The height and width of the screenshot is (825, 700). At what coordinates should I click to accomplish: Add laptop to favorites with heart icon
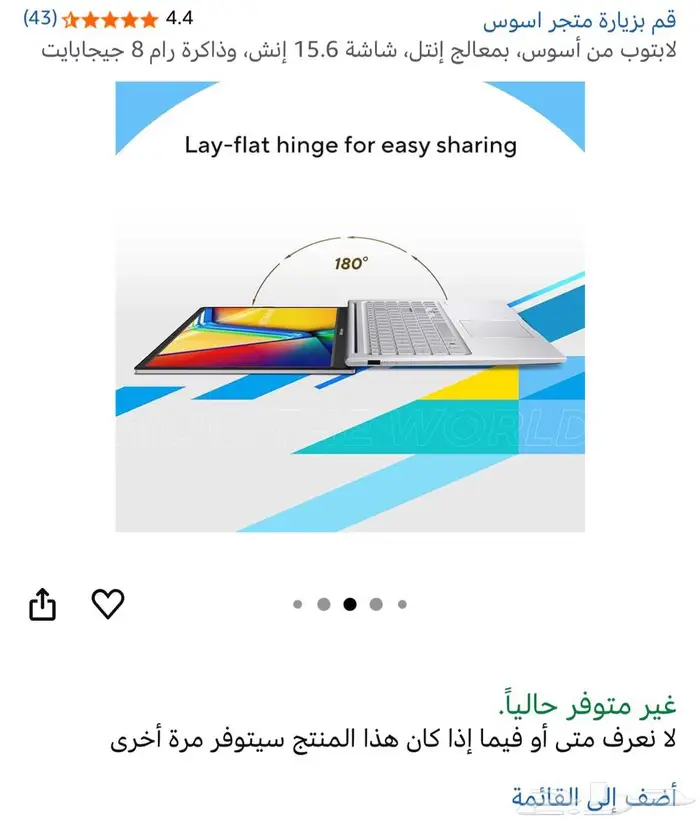pos(108,603)
